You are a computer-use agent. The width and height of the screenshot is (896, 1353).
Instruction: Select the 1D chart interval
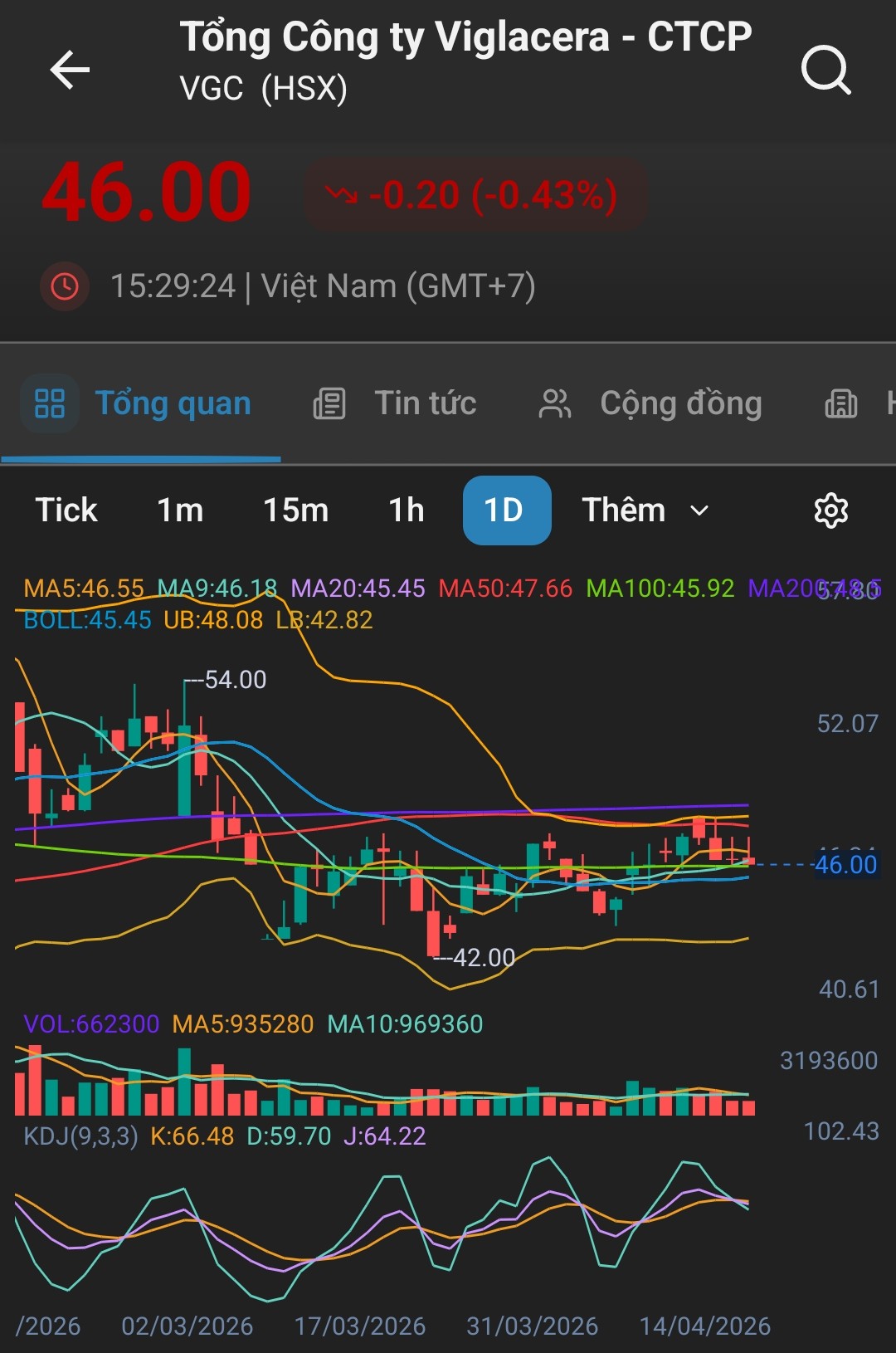506,510
